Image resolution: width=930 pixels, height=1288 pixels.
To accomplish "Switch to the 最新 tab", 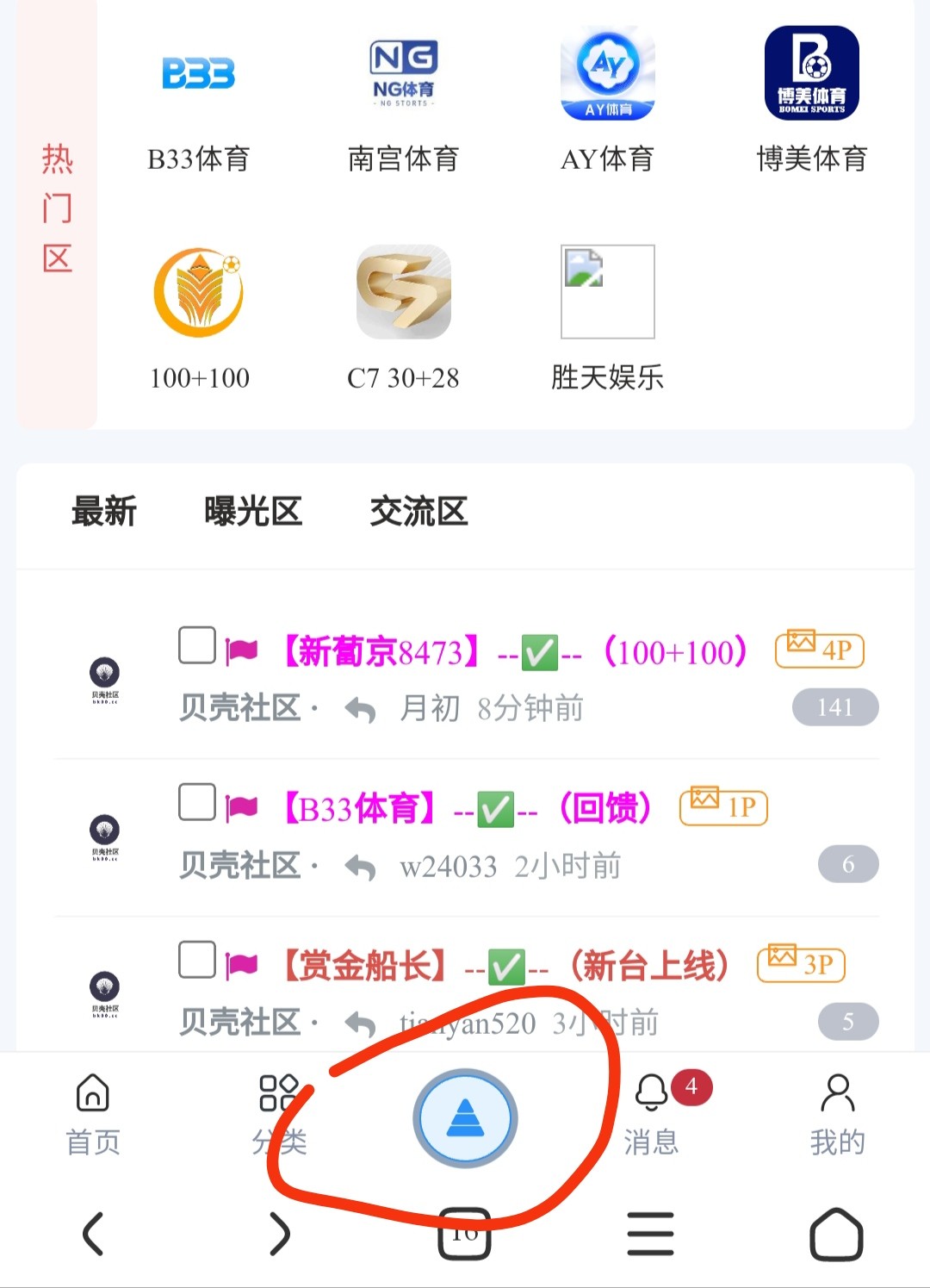I will point(104,512).
